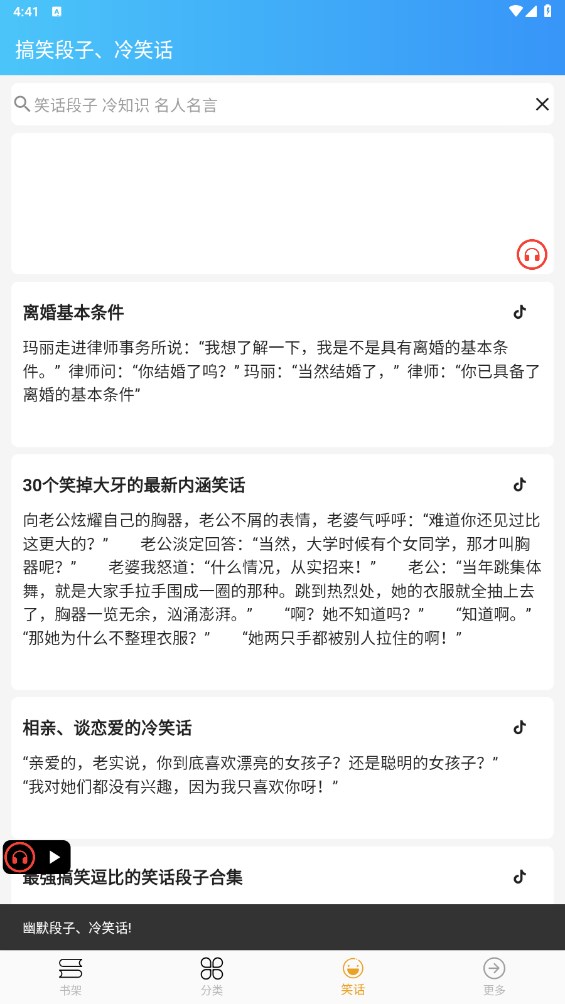Screen dimensions: 565x1004
Task: Open the 离婚基本条件 joke card
Action: tap(282, 364)
